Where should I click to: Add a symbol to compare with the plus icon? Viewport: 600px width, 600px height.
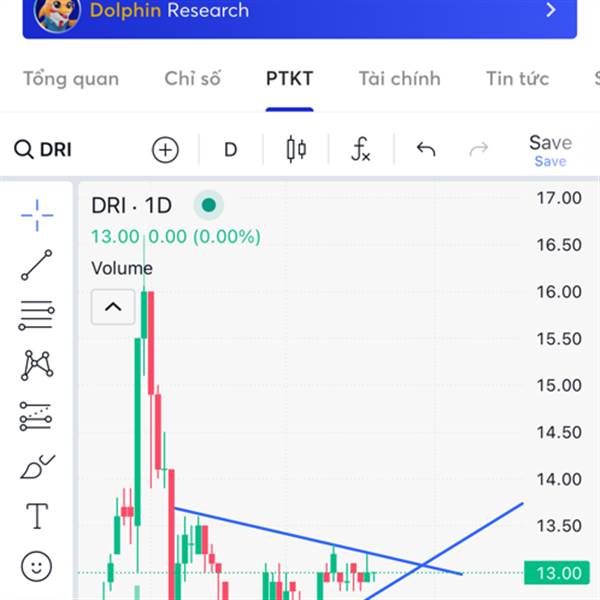point(165,150)
